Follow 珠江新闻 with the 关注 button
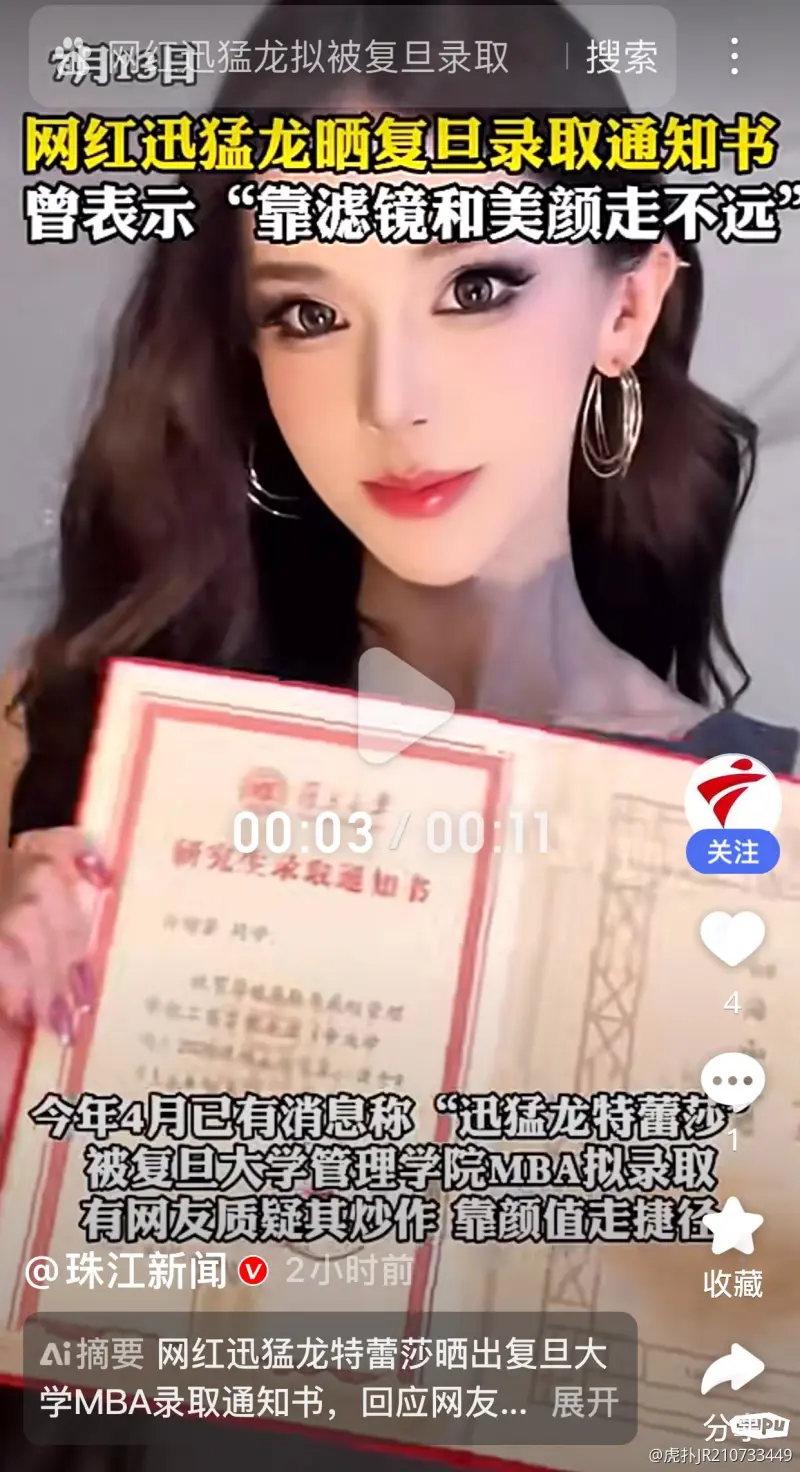This screenshot has width=800, height=1472. point(733,852)
